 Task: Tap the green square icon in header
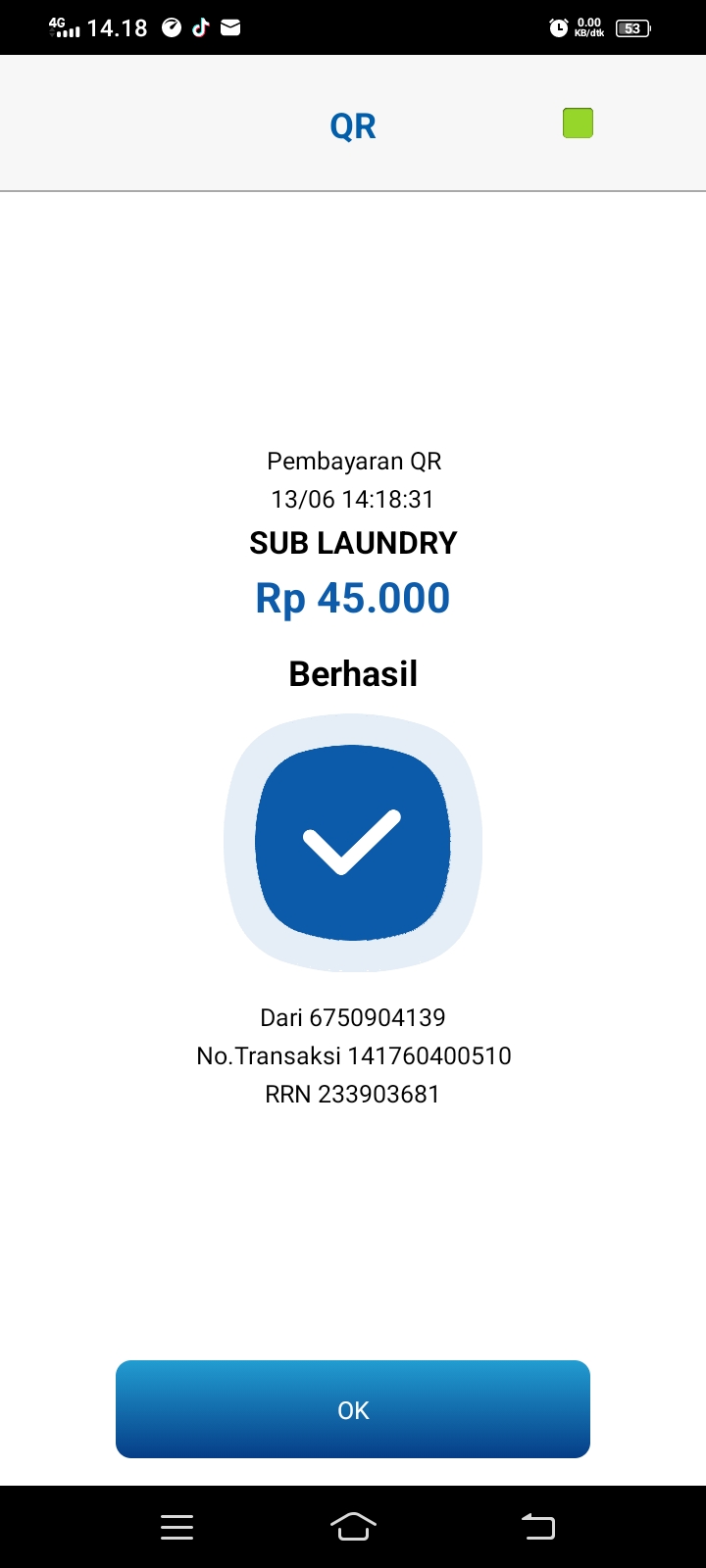578,123
